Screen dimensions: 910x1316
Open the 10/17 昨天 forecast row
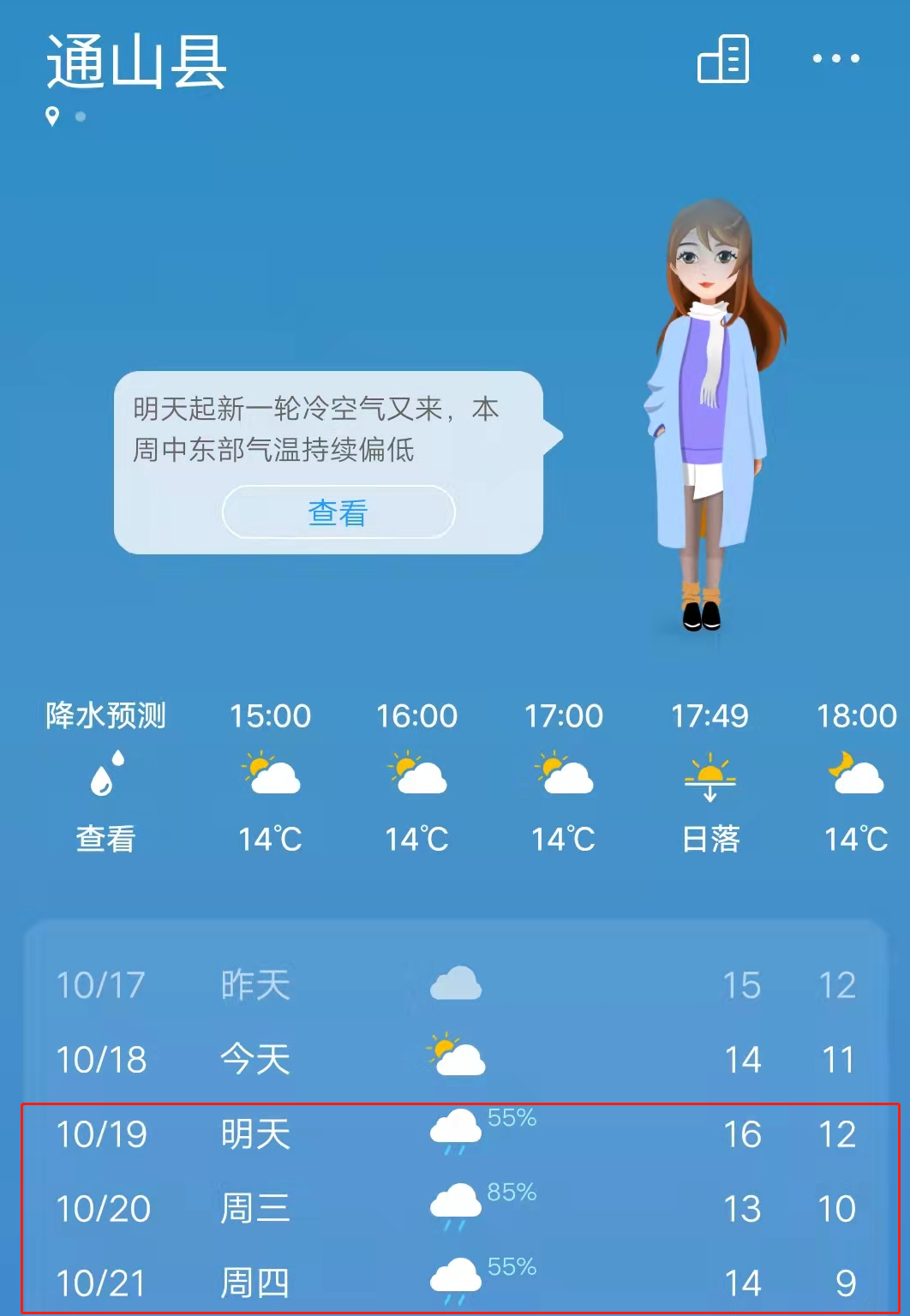456,985
